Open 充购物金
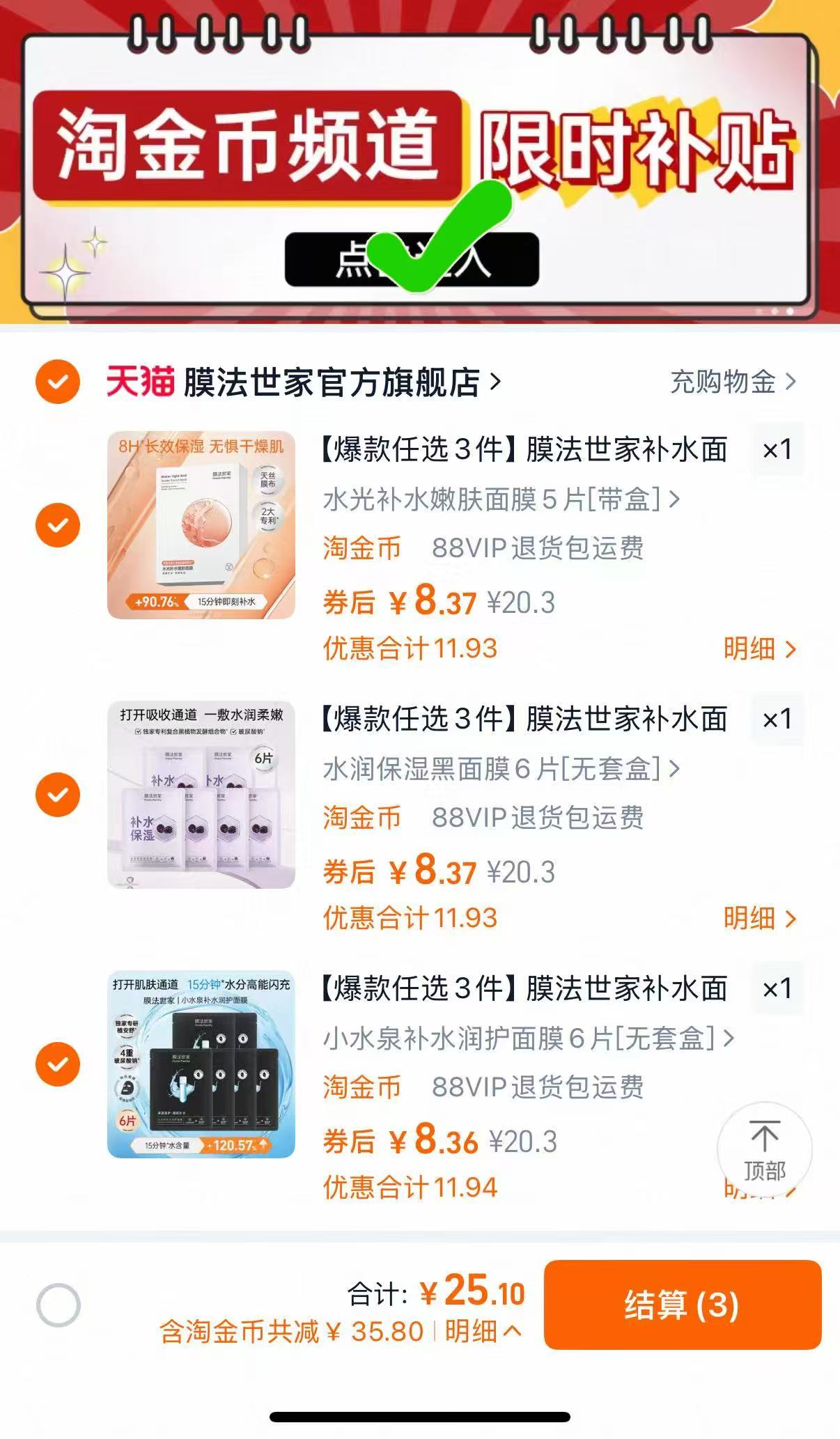Image resolution: width=840 pixels, height=1439 pixels. 732,382
